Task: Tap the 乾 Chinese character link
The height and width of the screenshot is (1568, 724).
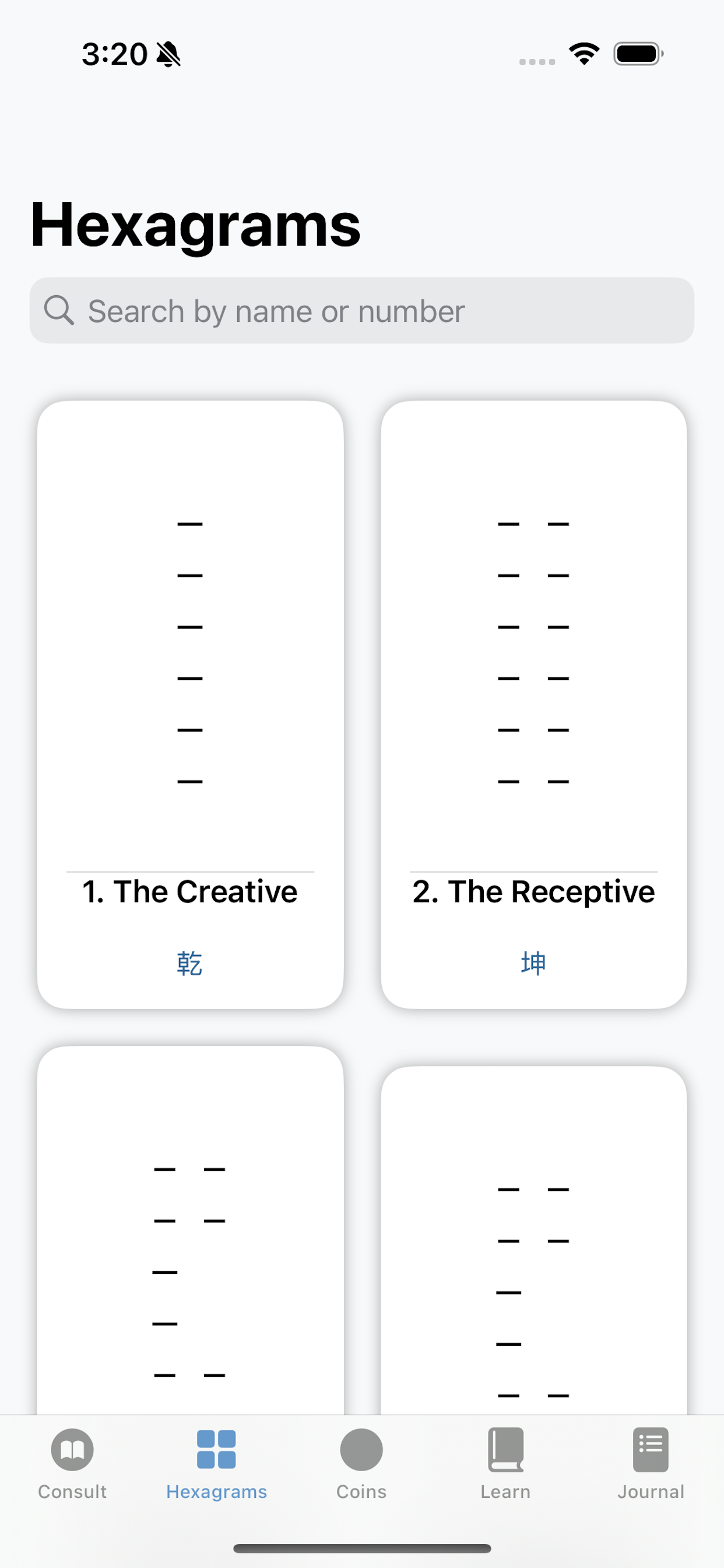Action: coord(189,964)
